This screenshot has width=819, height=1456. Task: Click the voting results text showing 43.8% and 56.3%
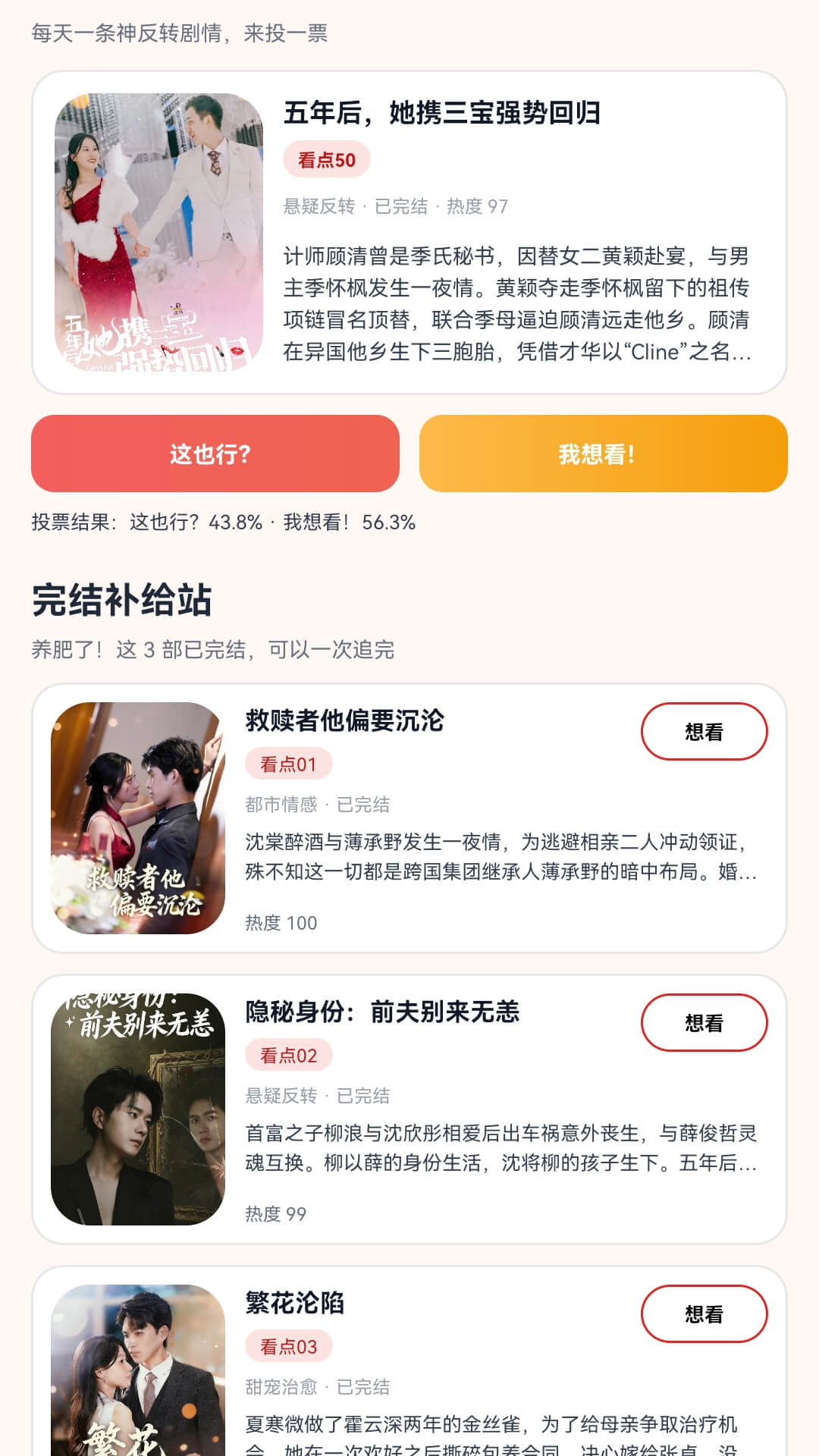tap(223, 521)
